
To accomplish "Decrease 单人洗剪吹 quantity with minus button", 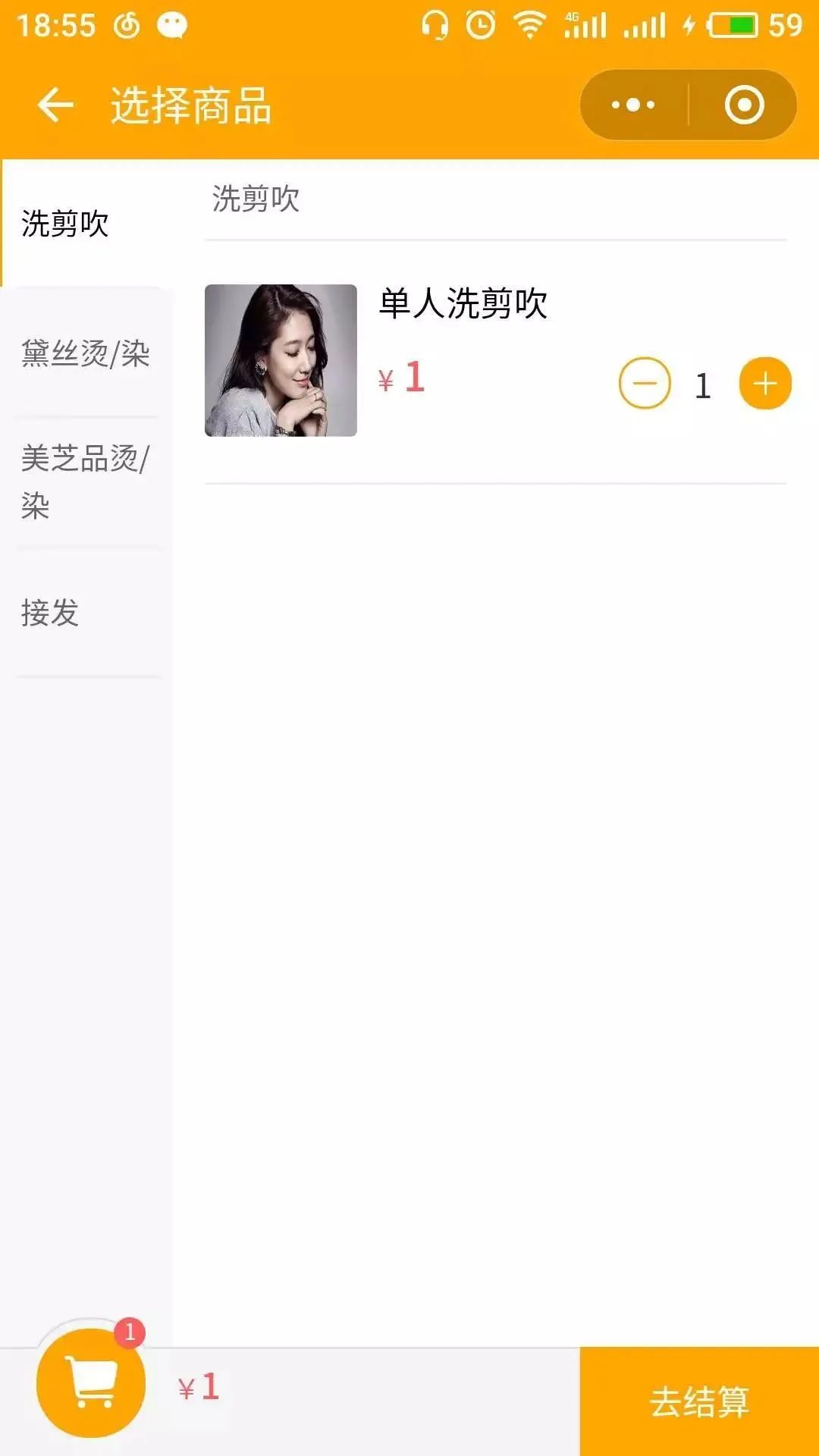I will click(x=644, y=384).
